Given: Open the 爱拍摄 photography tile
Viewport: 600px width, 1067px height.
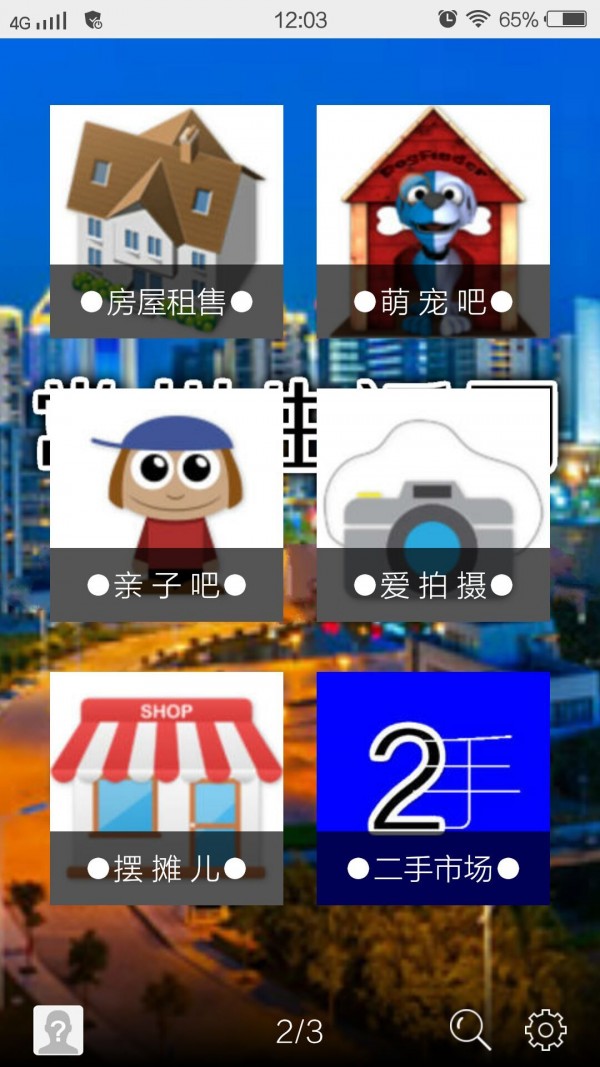Looking at the screenshot, I should pyautogui.click(x=433, y=504).
